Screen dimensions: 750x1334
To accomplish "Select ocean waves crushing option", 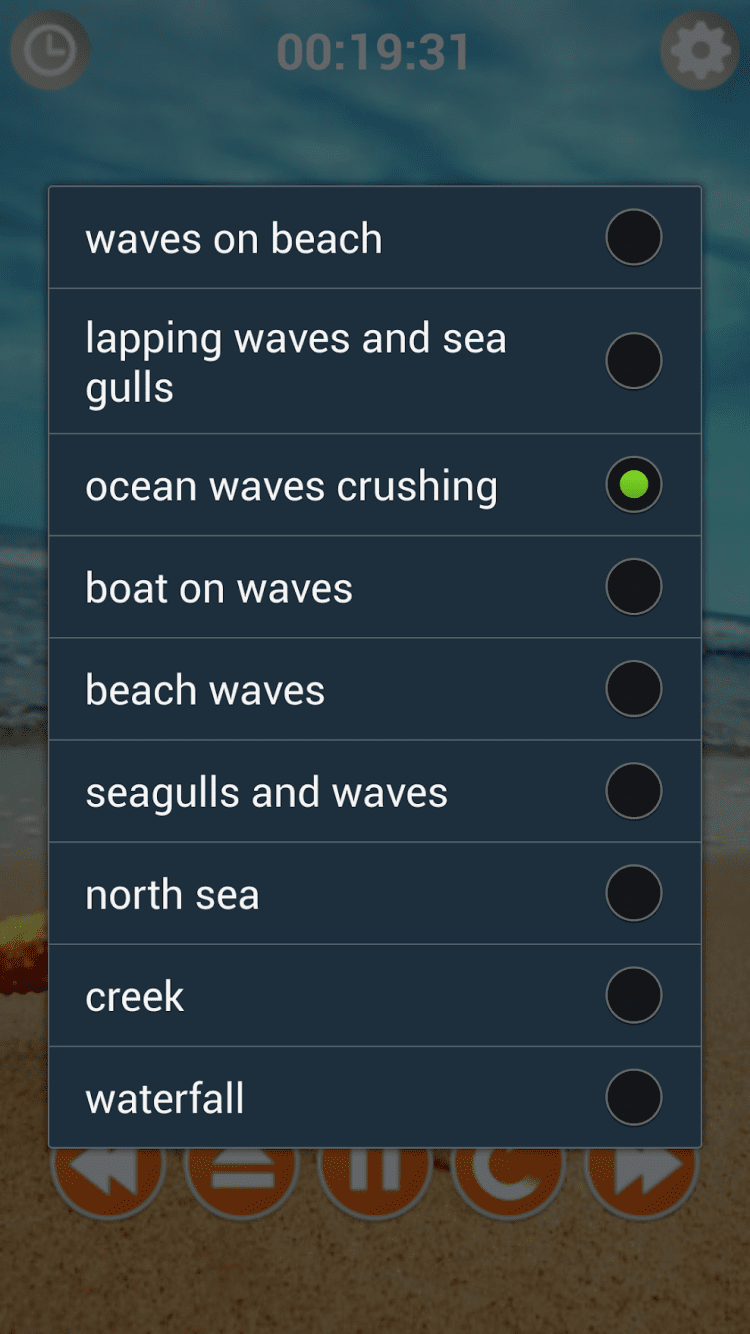I will (x=375, y=485).
